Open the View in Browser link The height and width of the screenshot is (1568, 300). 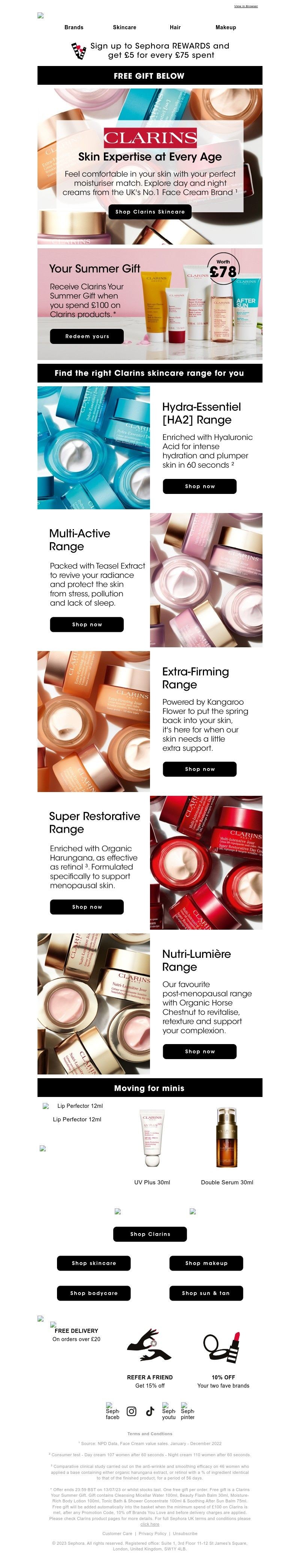[x=245, y=6]
